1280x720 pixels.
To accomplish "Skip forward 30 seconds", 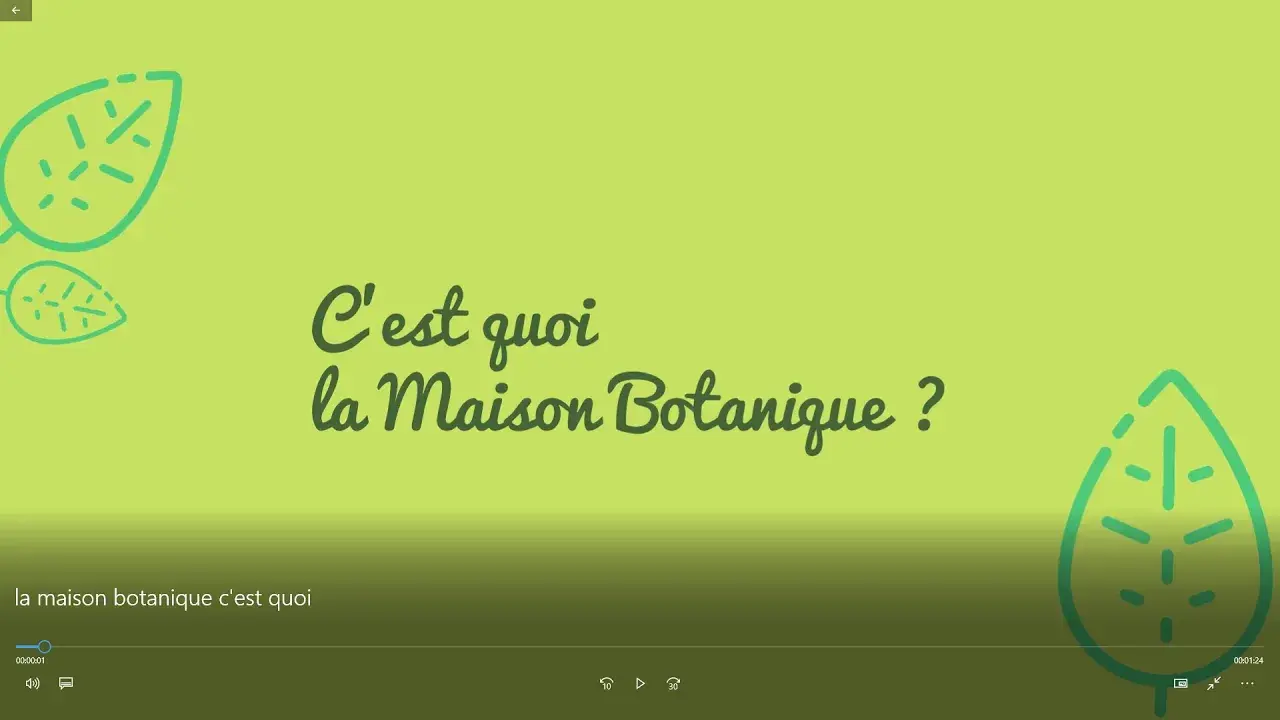I will coord(673,684).
